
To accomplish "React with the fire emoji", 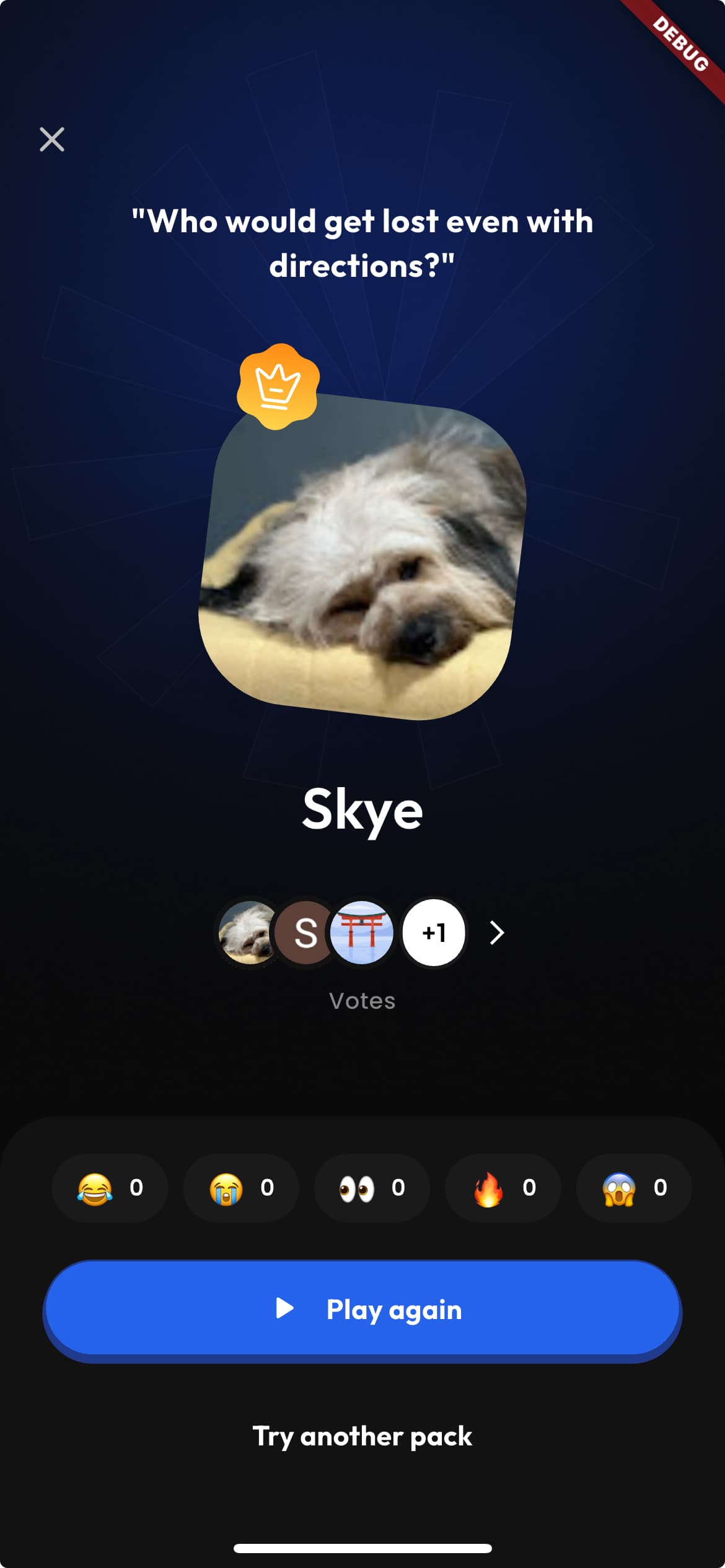I will click(x=503, y=1188).
